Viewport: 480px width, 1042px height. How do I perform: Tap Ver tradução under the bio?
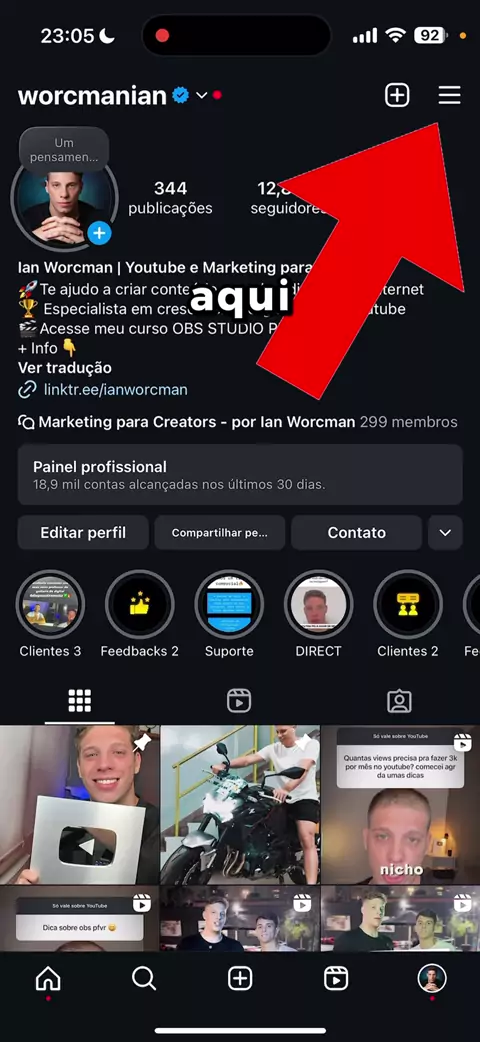(64, 368)
